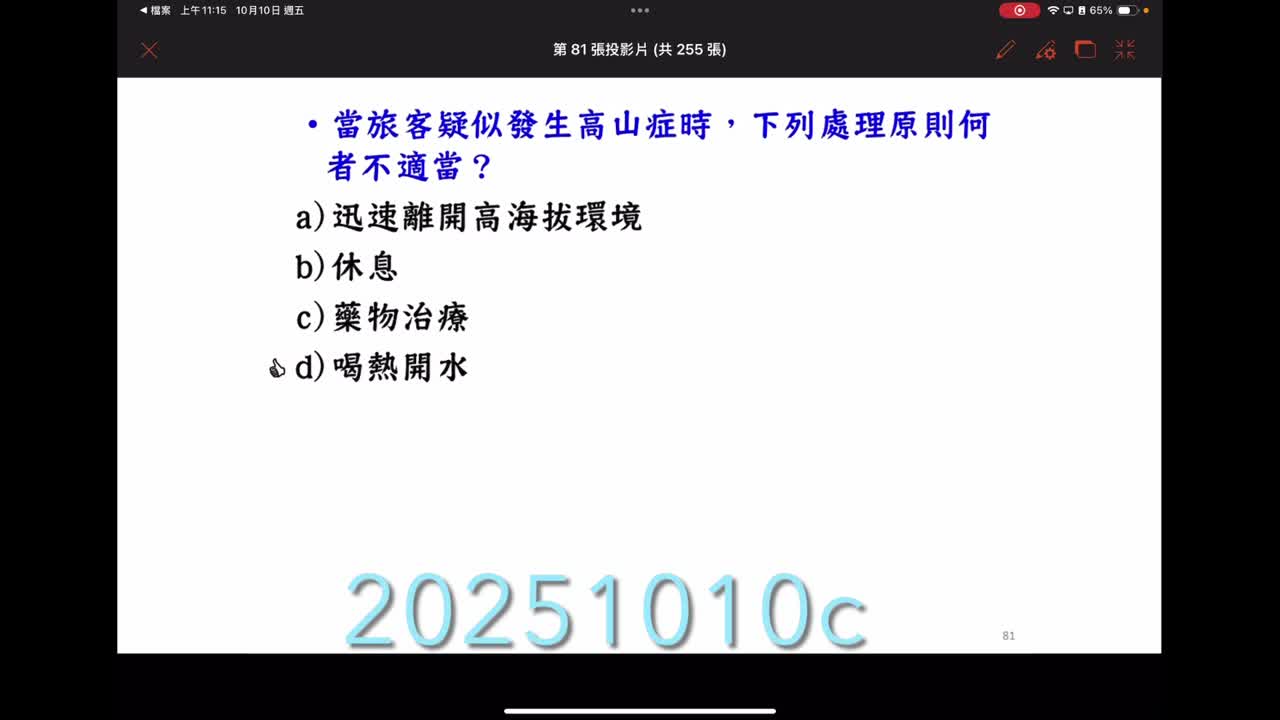Close the slideshow with the X icon
Screen dimensions: 1280x720
[x=149, y=50]
